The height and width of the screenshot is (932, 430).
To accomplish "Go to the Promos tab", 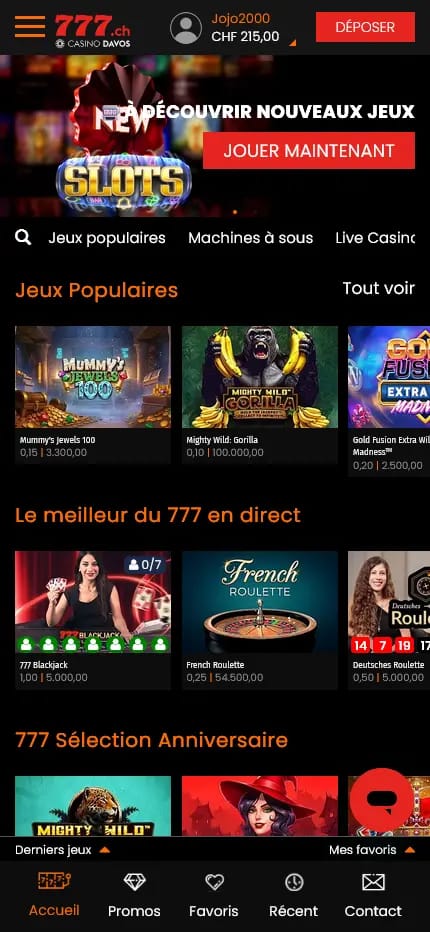I will click(134, 896).
